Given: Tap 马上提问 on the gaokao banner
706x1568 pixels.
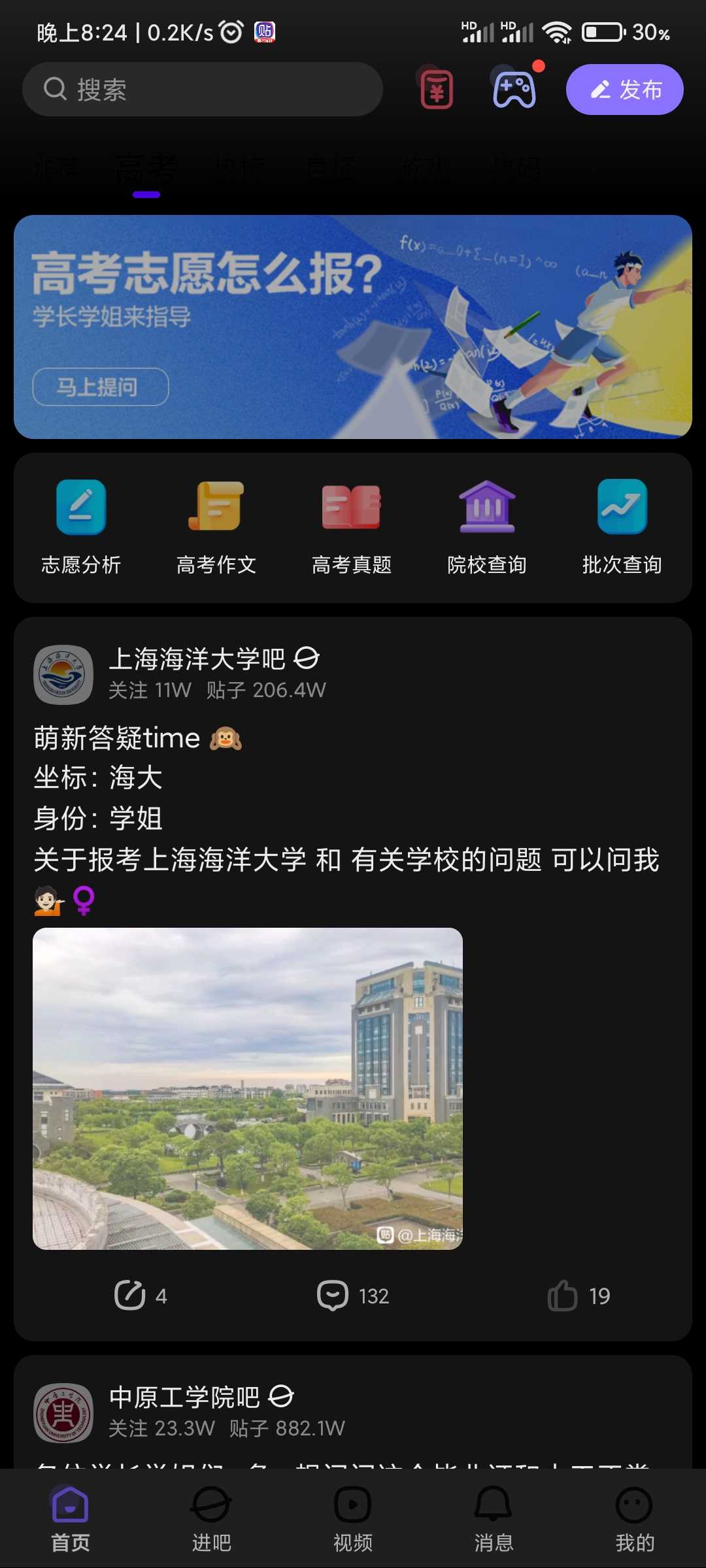Looking at the screenshot, I should 101,387.
